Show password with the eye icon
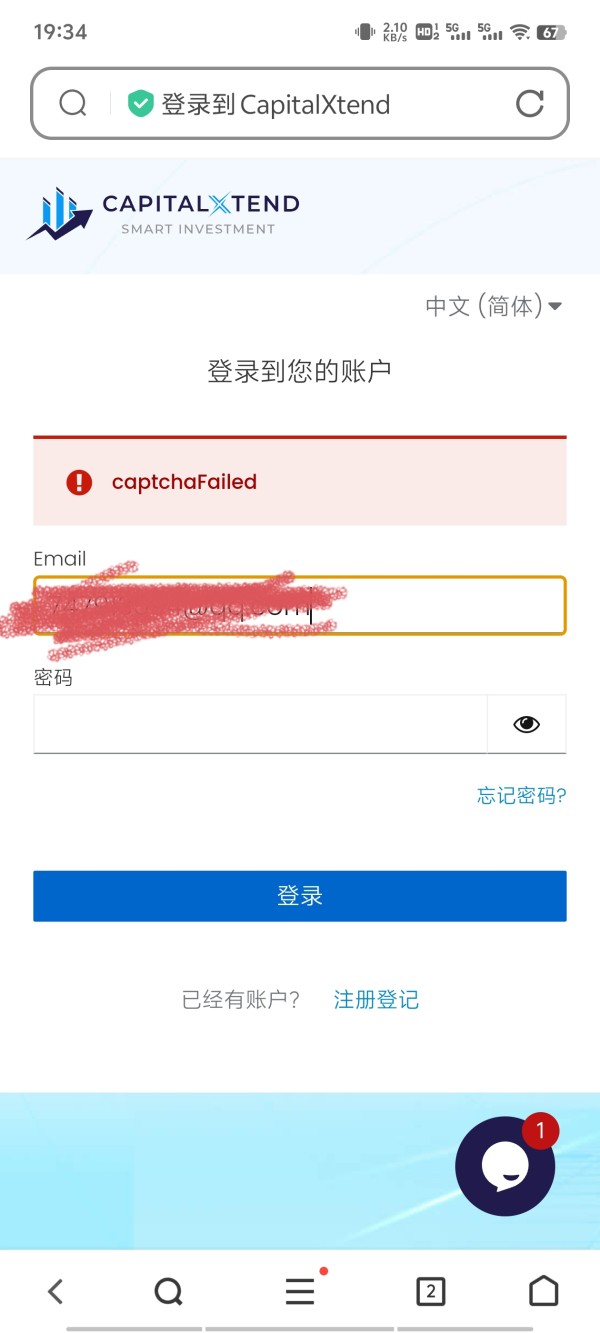This screenshot has height=1333, width=600. pyautogui.click(x=526, y=724)
